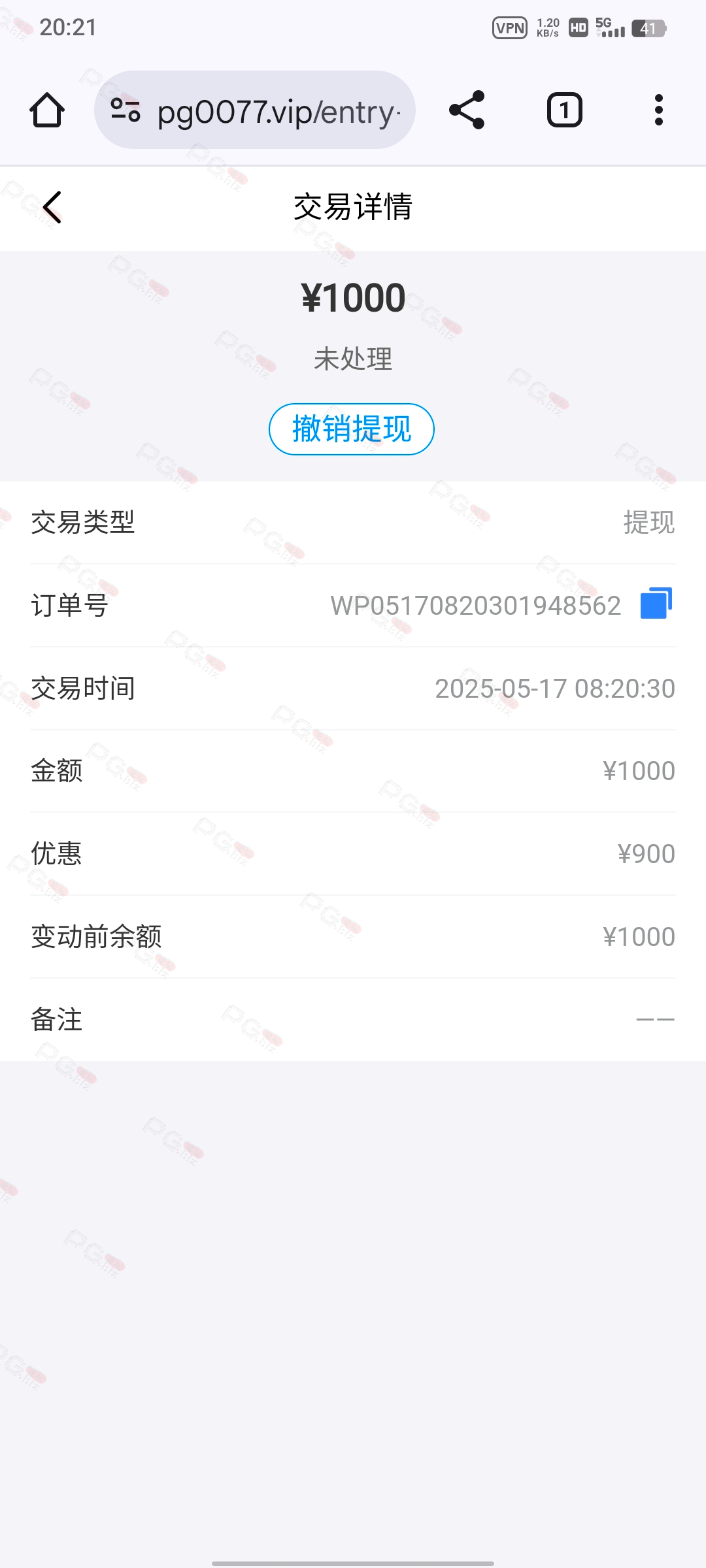706x1568 pixels.
Task: Go back from the 交易详情 page
Action: (x=52, y=207)
